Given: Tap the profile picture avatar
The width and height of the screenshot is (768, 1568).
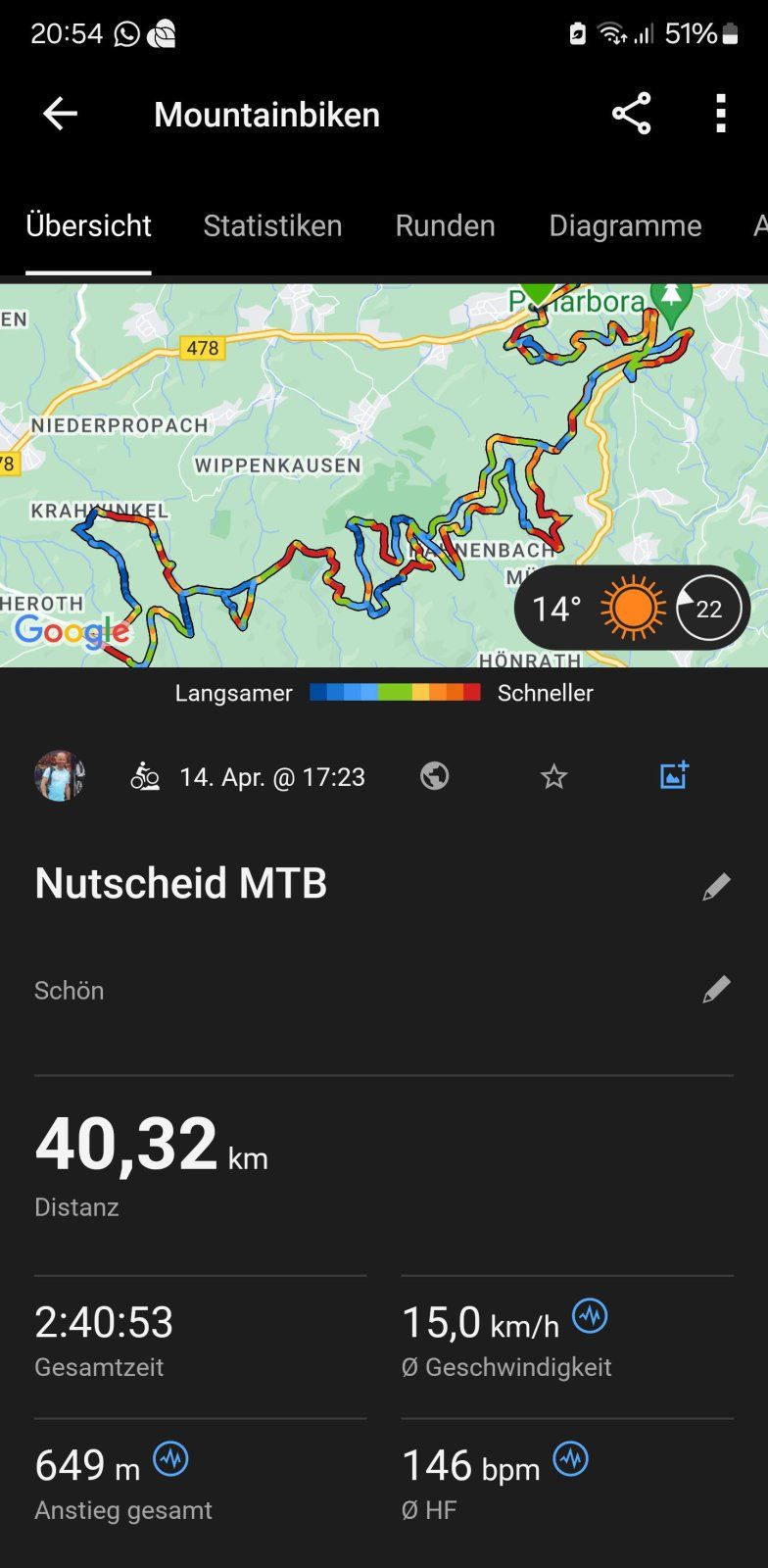Looking at the screenshot, I should 60,776.
